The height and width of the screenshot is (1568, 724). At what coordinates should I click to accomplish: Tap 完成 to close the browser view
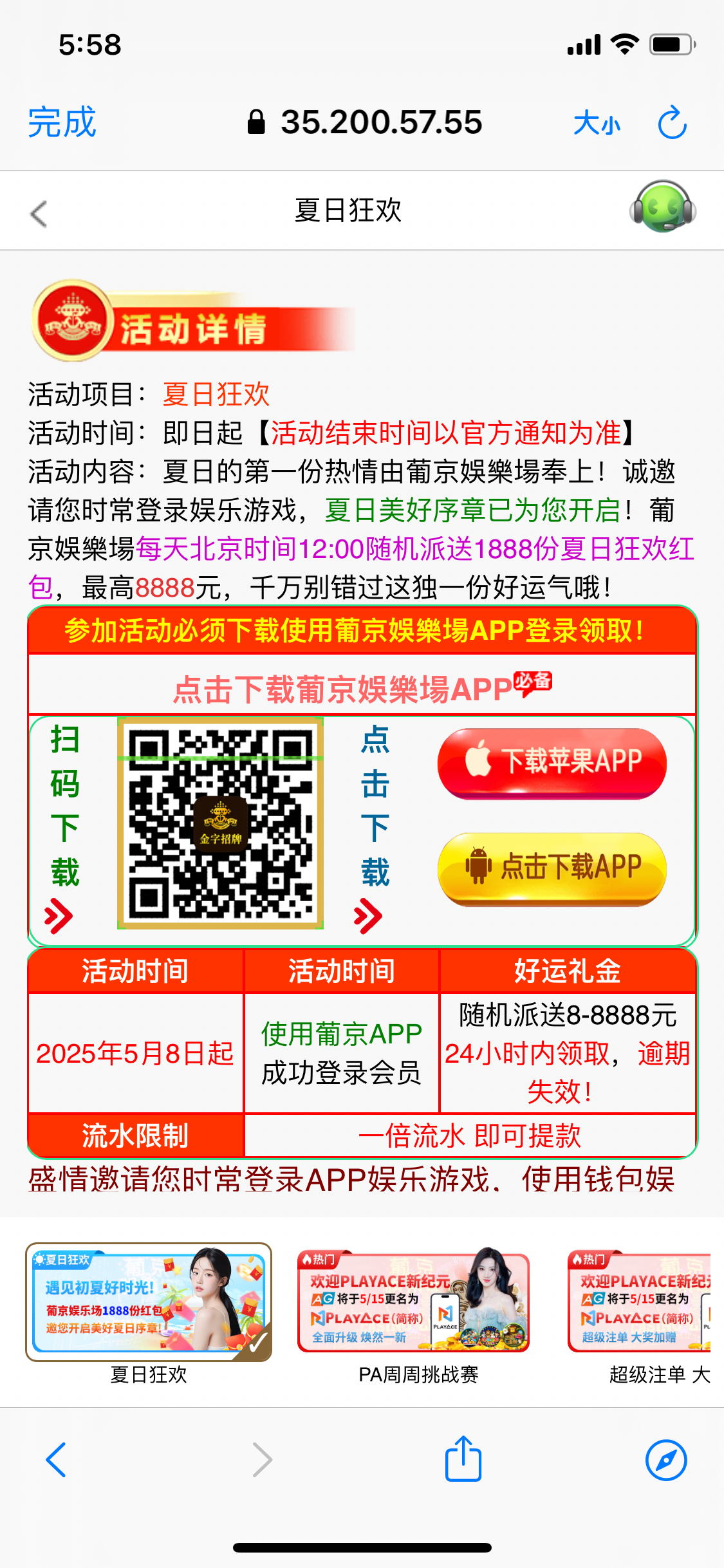tap(62, 122)
